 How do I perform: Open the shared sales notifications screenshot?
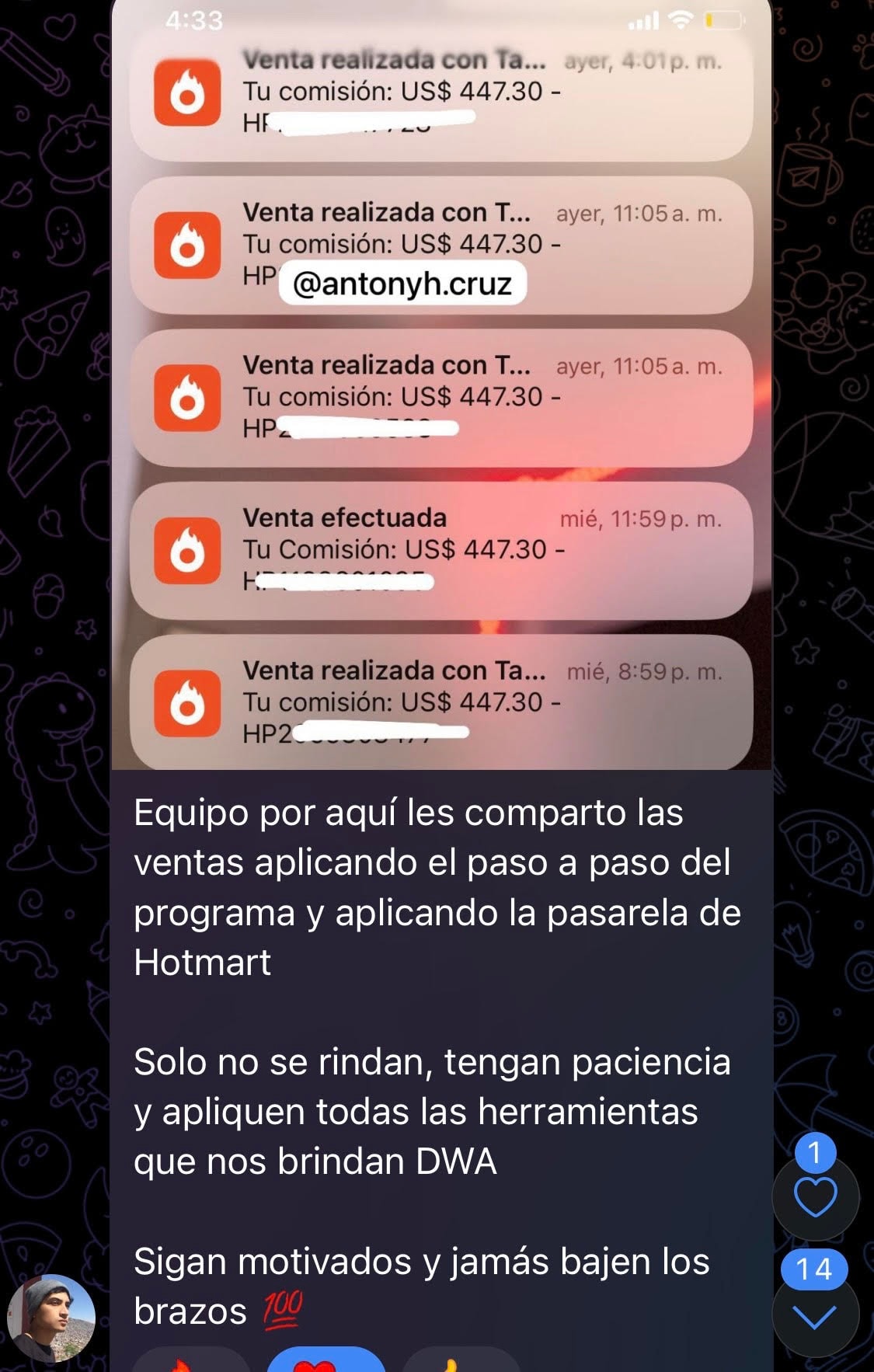441,388
